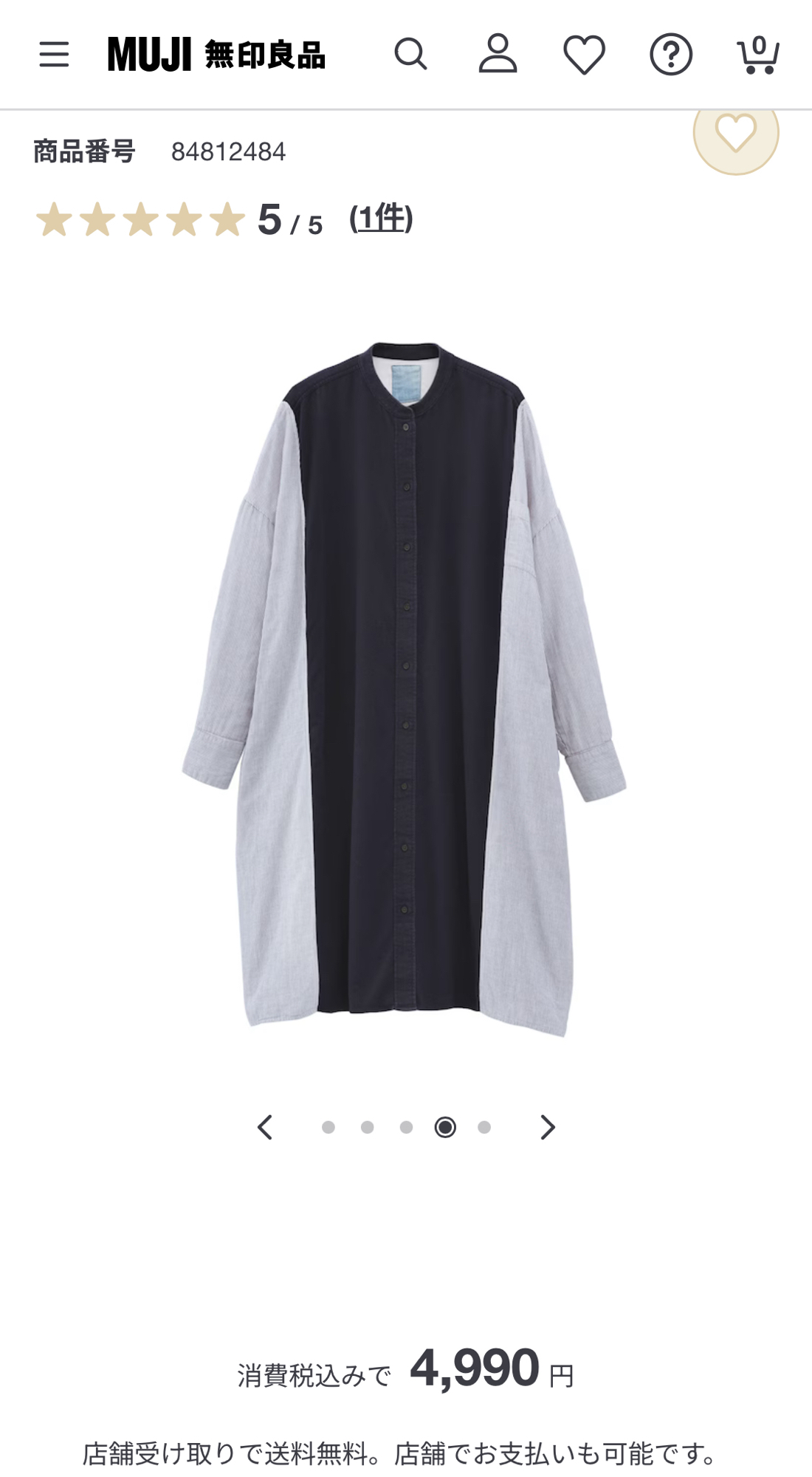Open the search icon

[410, 55]
